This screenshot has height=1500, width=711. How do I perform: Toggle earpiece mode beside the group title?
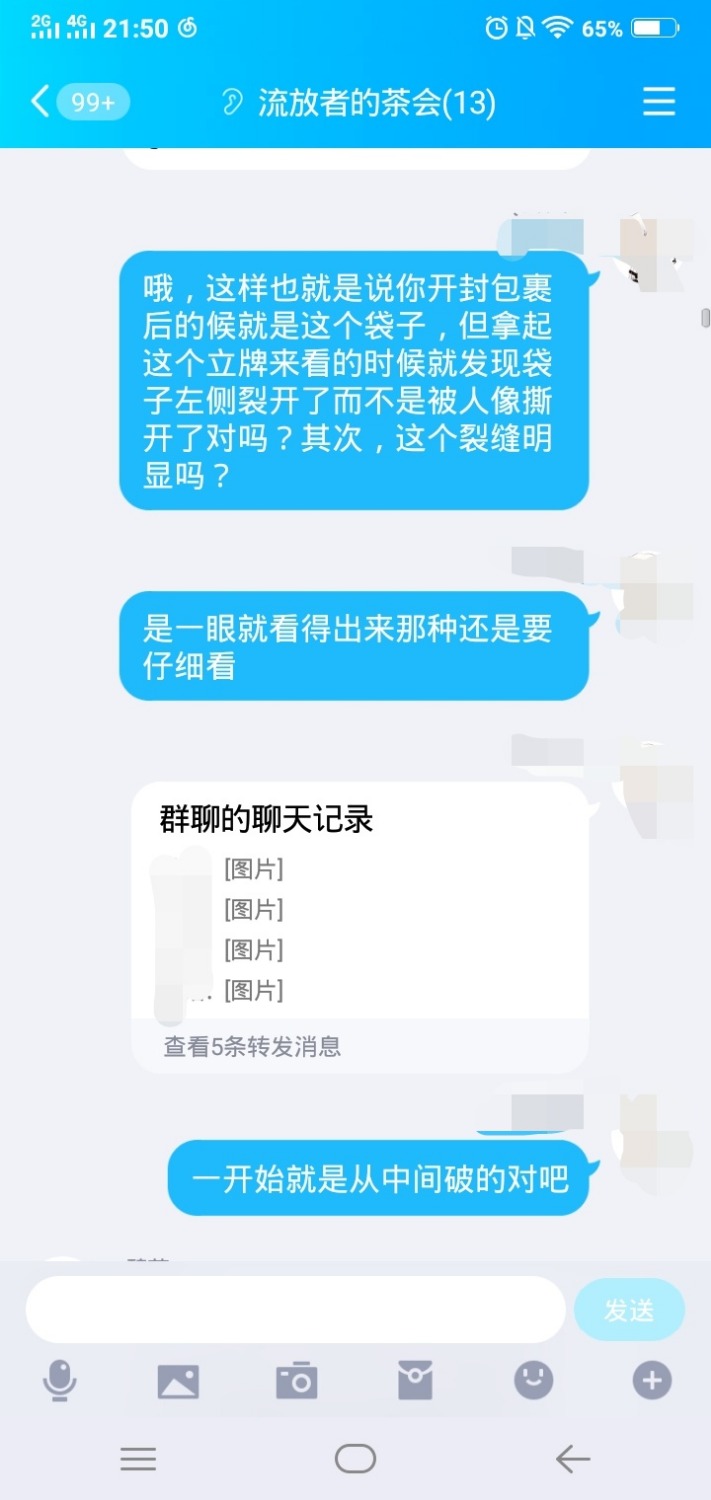click(232, 102)
